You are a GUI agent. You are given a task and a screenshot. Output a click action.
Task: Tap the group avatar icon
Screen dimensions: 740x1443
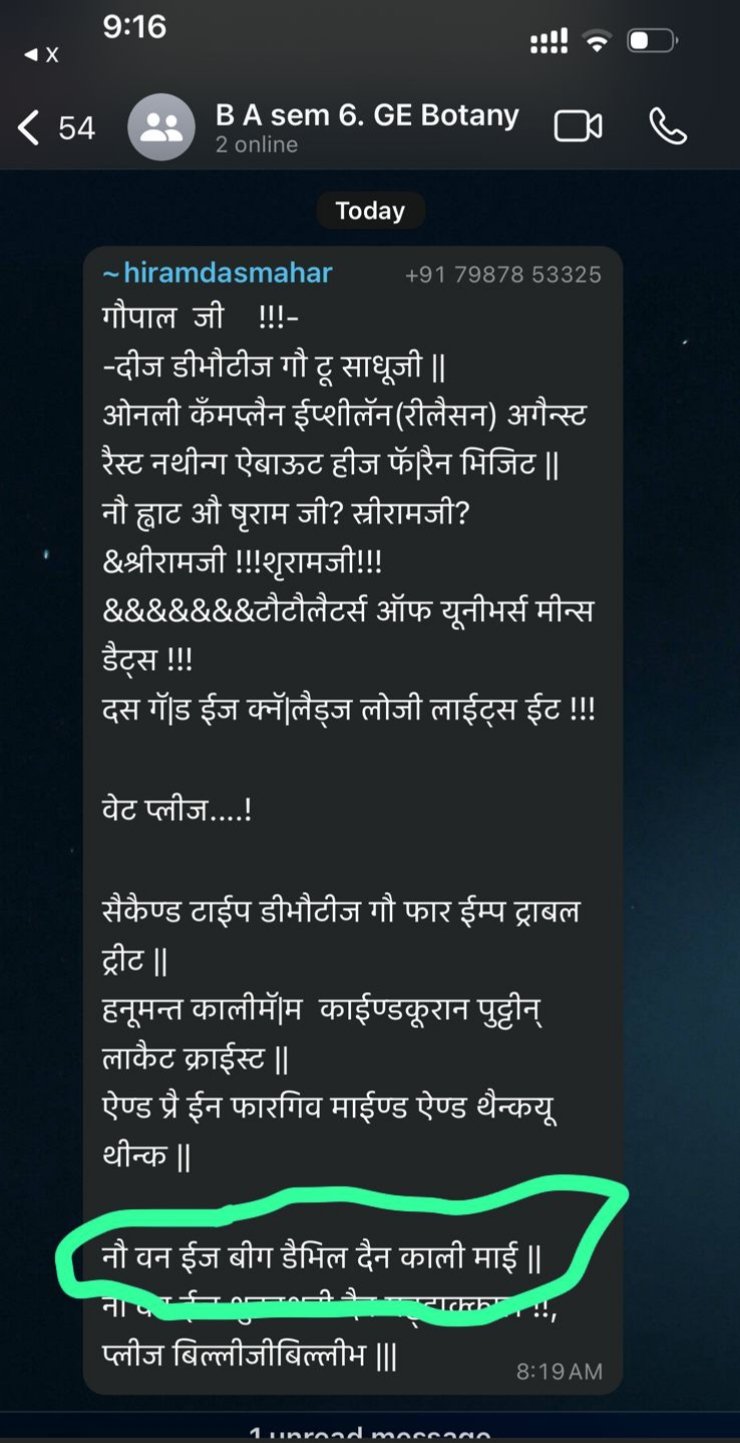(x=161, y=126)
